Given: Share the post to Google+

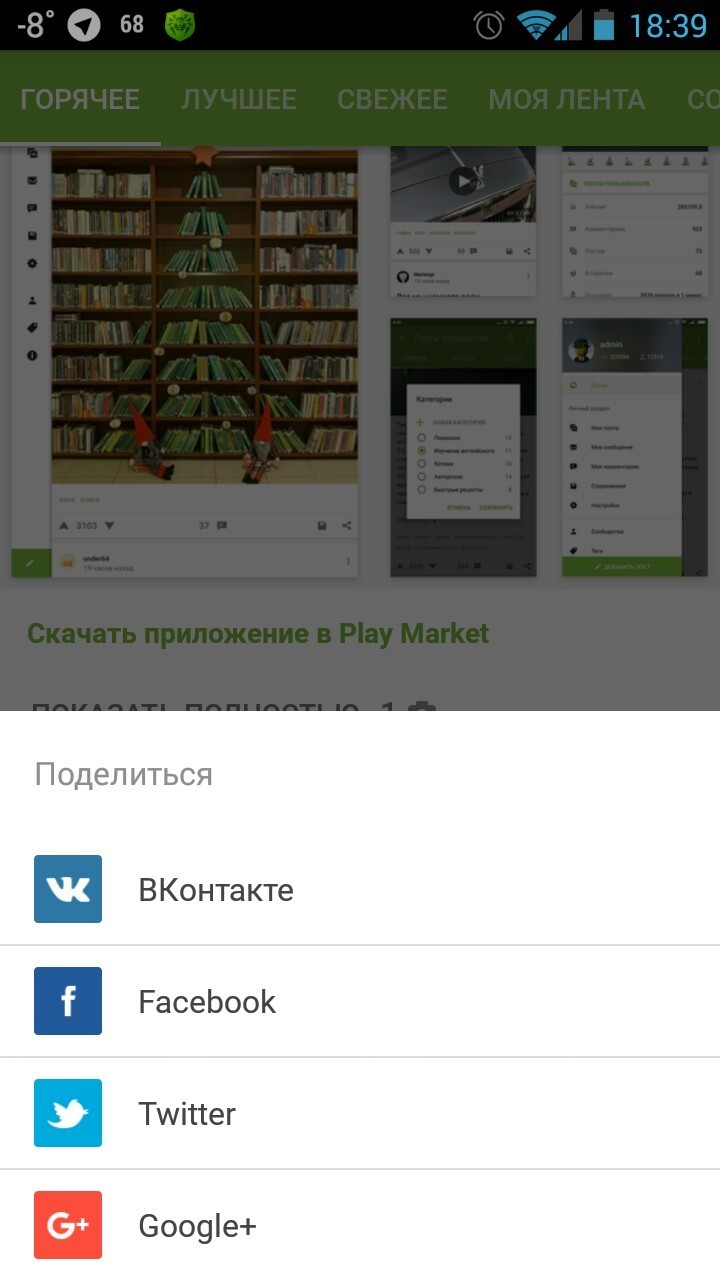Looking at the screenshot, I should point(360,1225).
